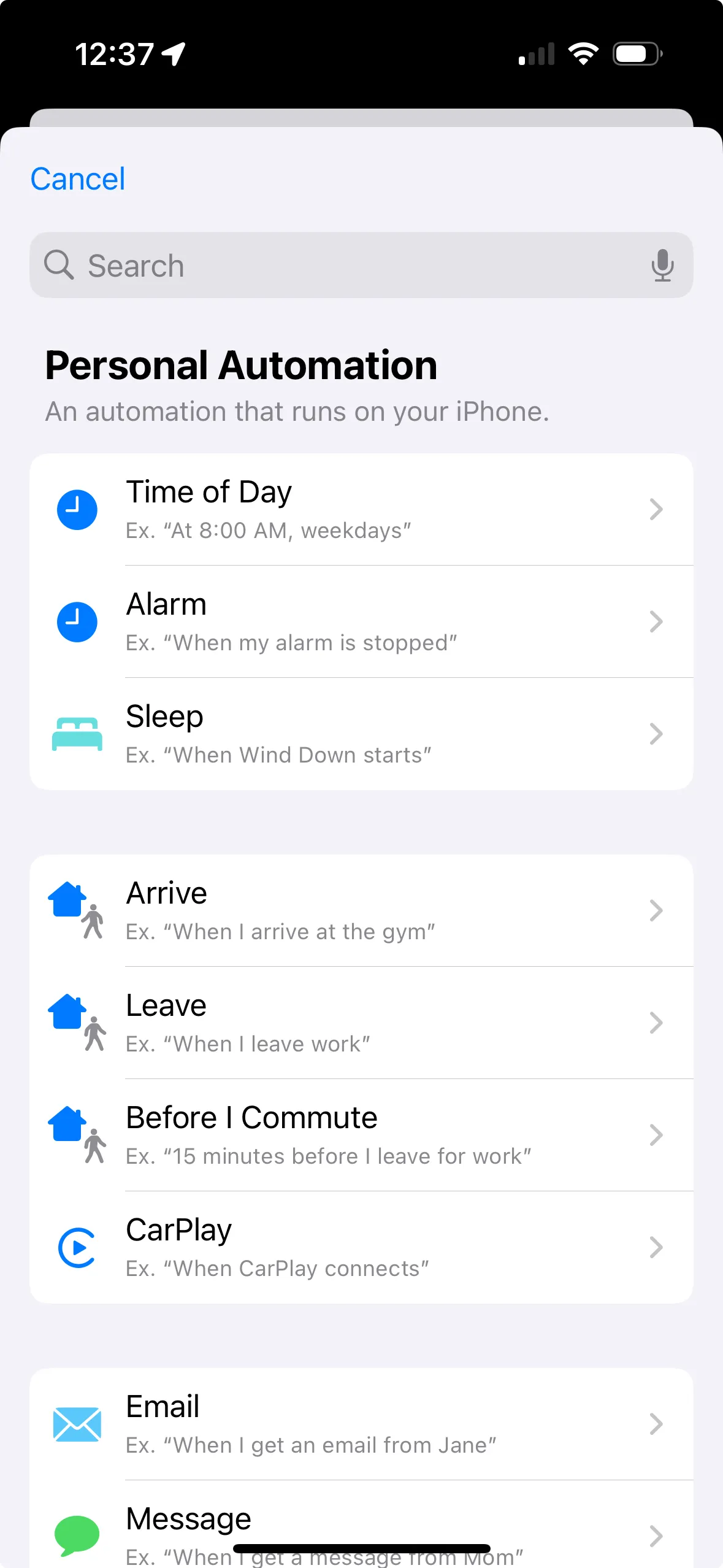Viewport: 723px width, 1568px height.
Task: Tap the Time of Day clock icon
Action: pos(77,509)
